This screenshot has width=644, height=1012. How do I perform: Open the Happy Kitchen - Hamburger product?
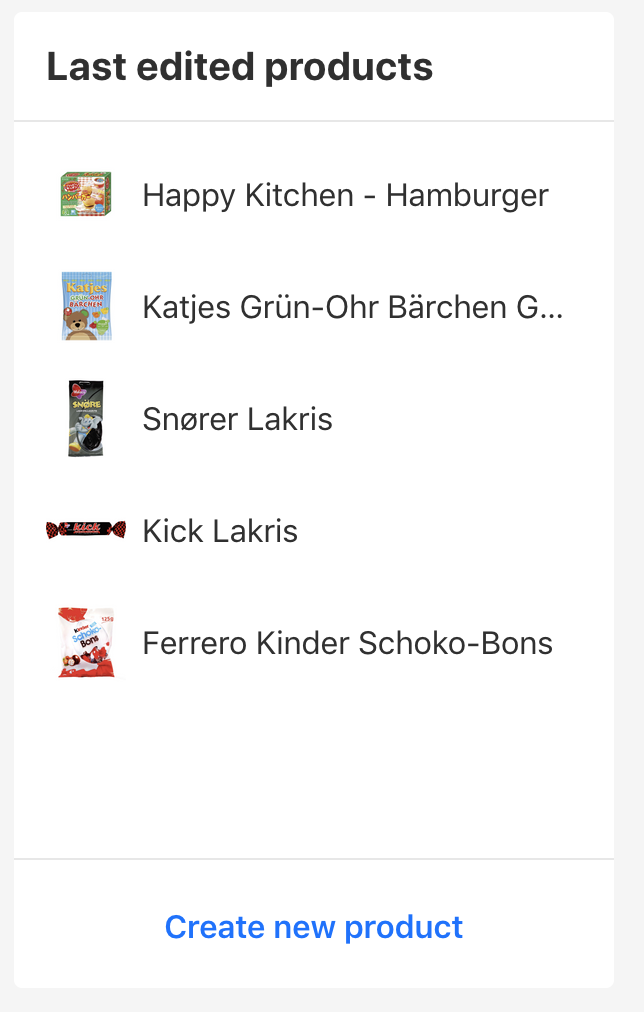[345, 195]
